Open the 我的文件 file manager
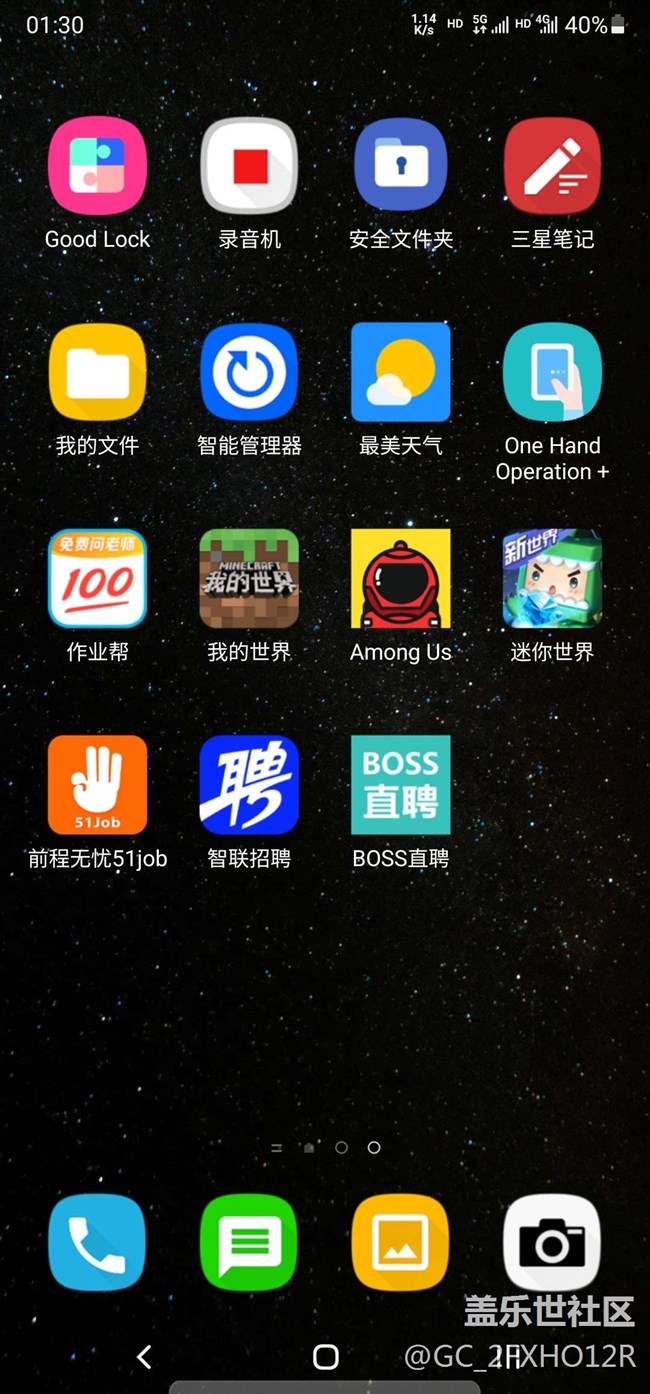 tap(97, 372)
